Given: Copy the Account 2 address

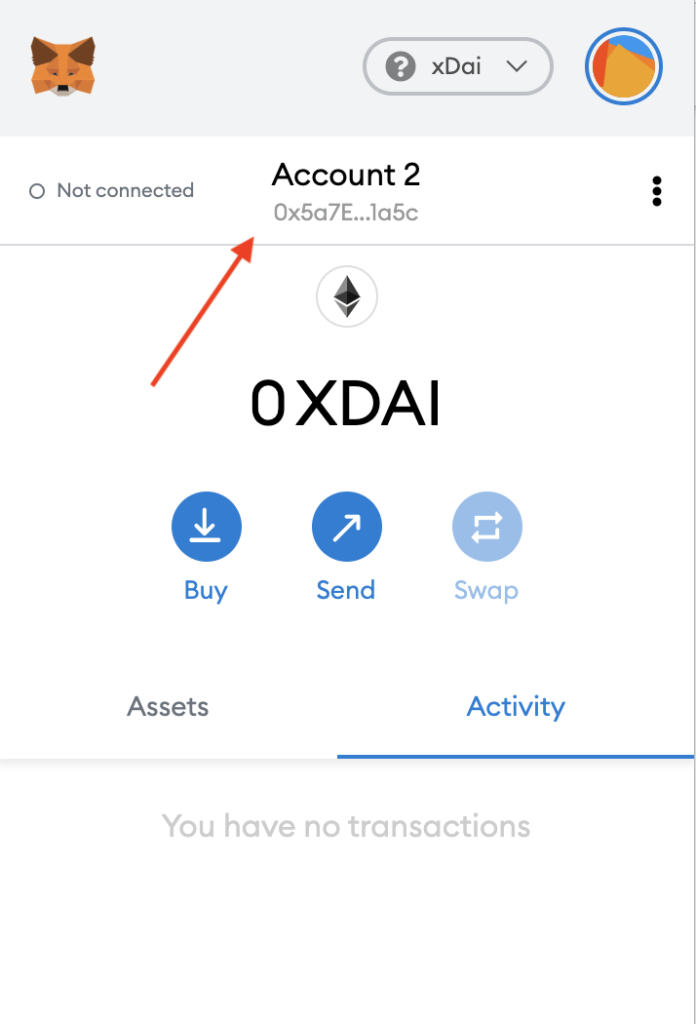Looking at the screenshot, I should (346, 212).
